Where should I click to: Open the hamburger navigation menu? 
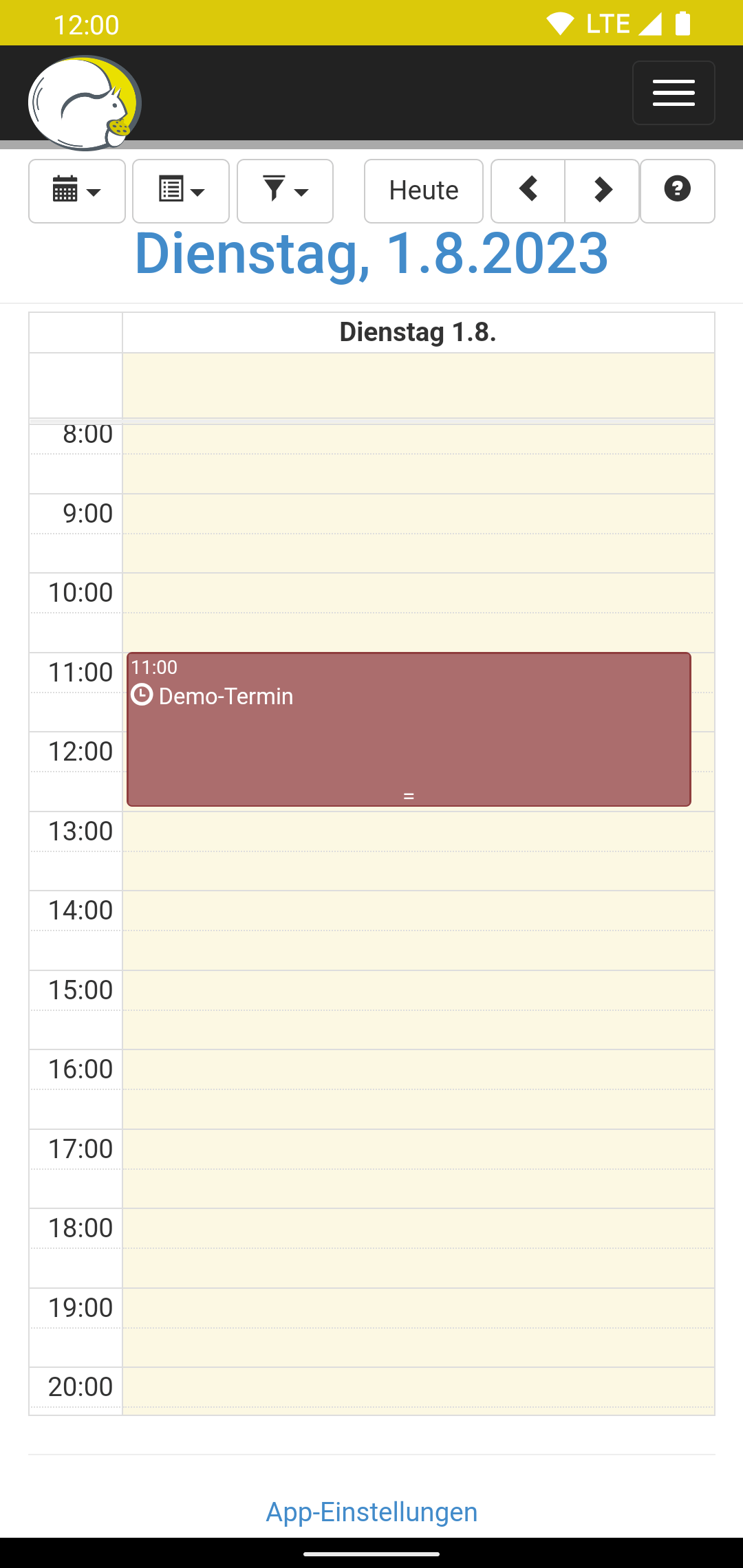pos(674,93)
